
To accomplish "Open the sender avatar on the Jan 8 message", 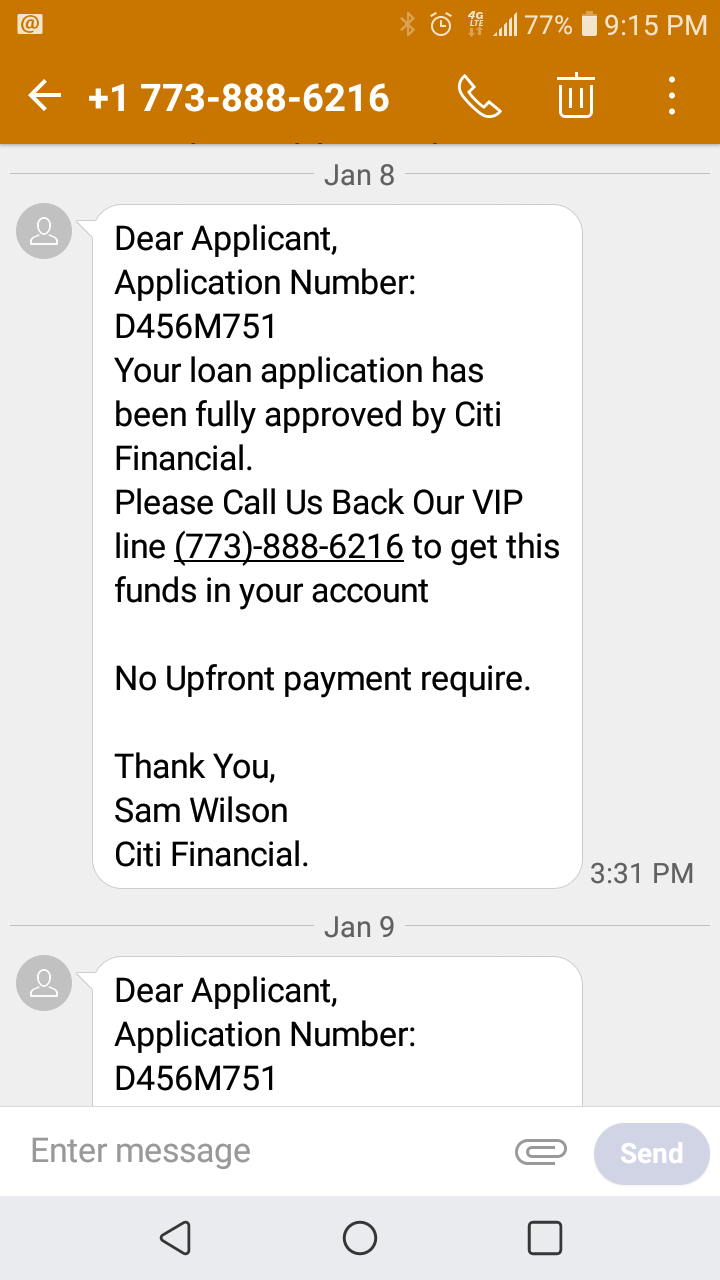I will pyautogui.click(x=44, y=232).
